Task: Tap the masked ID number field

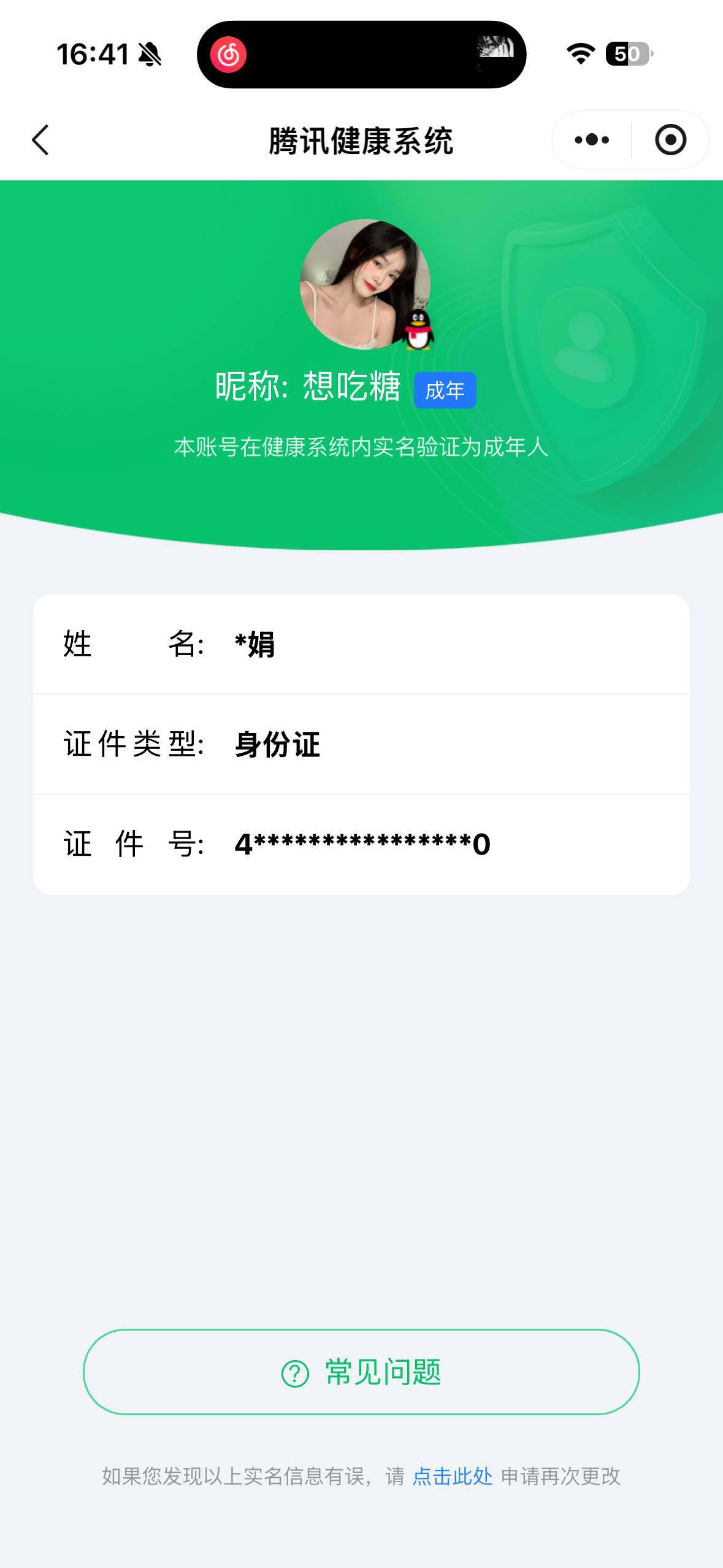Action: pos(361,844)
